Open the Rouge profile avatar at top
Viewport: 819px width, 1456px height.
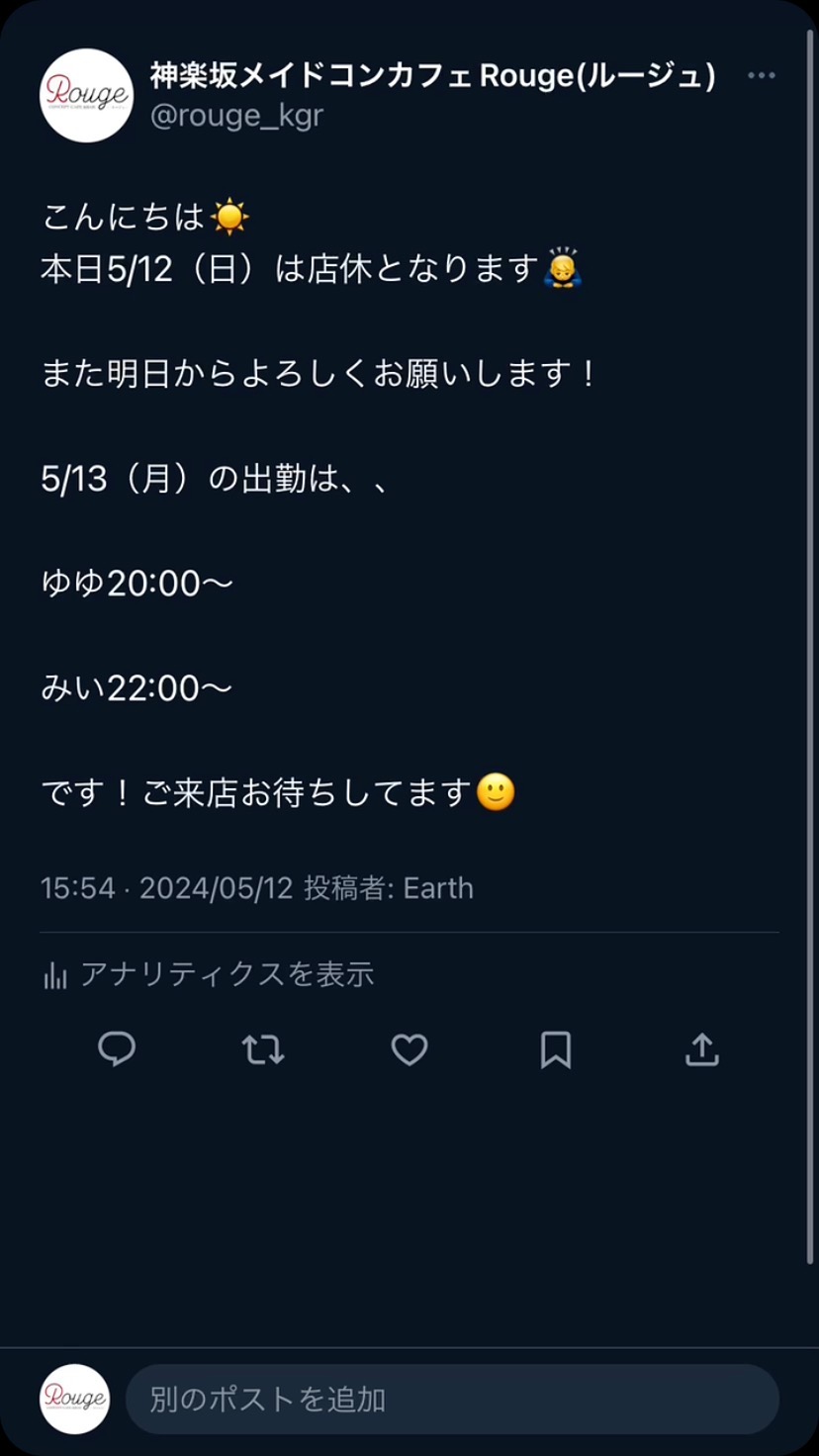click(86, 96)
